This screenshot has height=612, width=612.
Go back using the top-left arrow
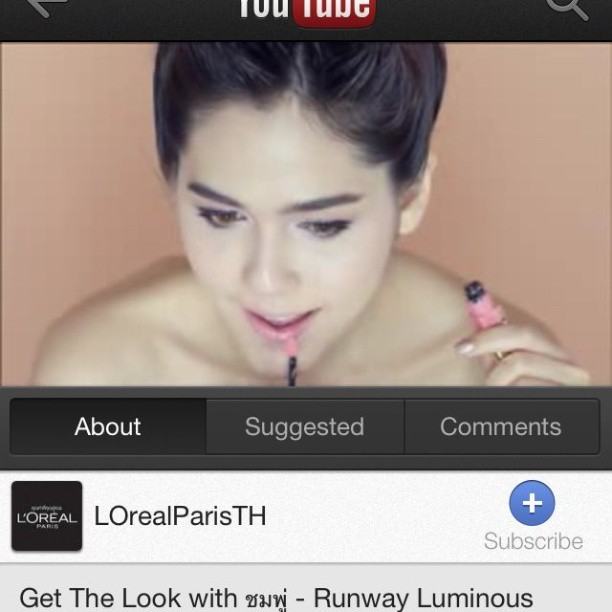45,6
